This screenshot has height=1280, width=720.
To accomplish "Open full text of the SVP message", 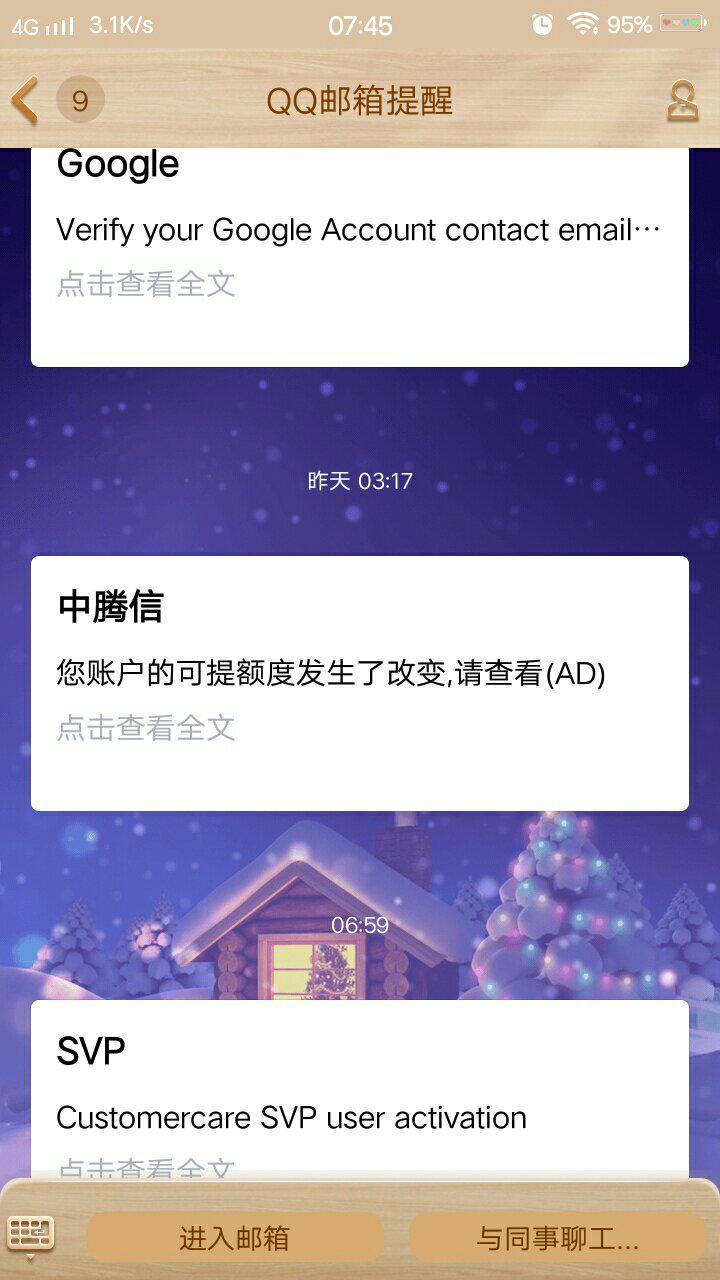I will (x=146, y=1168).
